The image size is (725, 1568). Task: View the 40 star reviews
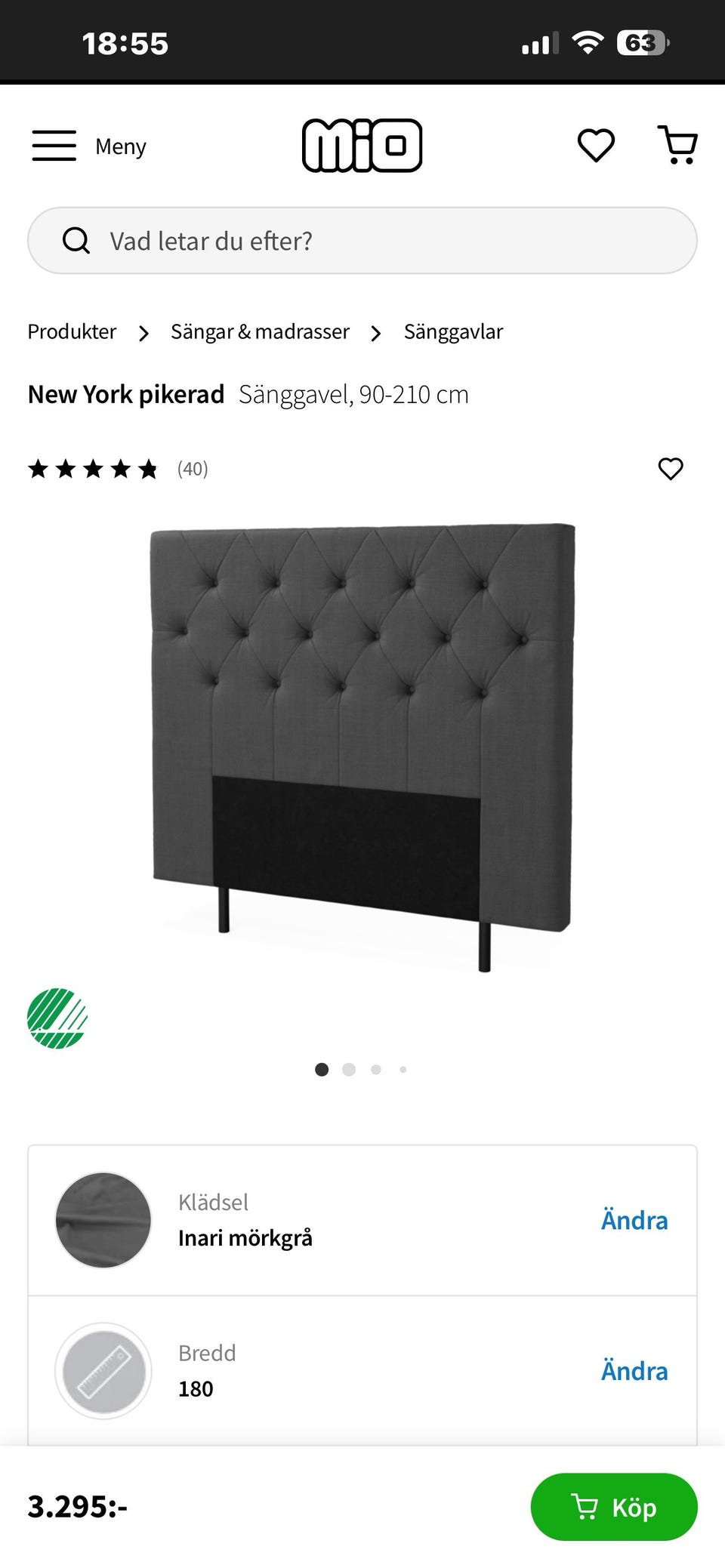click(x=118, y=469)
